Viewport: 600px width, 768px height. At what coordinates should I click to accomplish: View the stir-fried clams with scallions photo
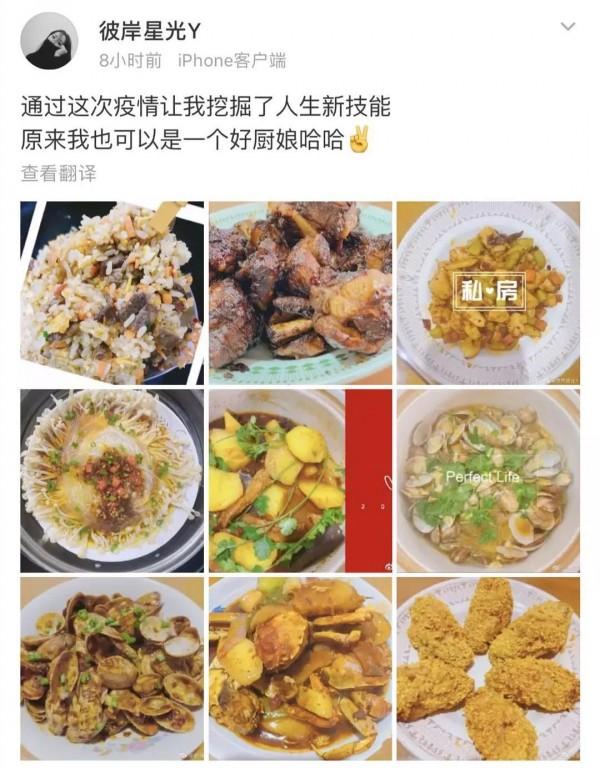[112, 668]
